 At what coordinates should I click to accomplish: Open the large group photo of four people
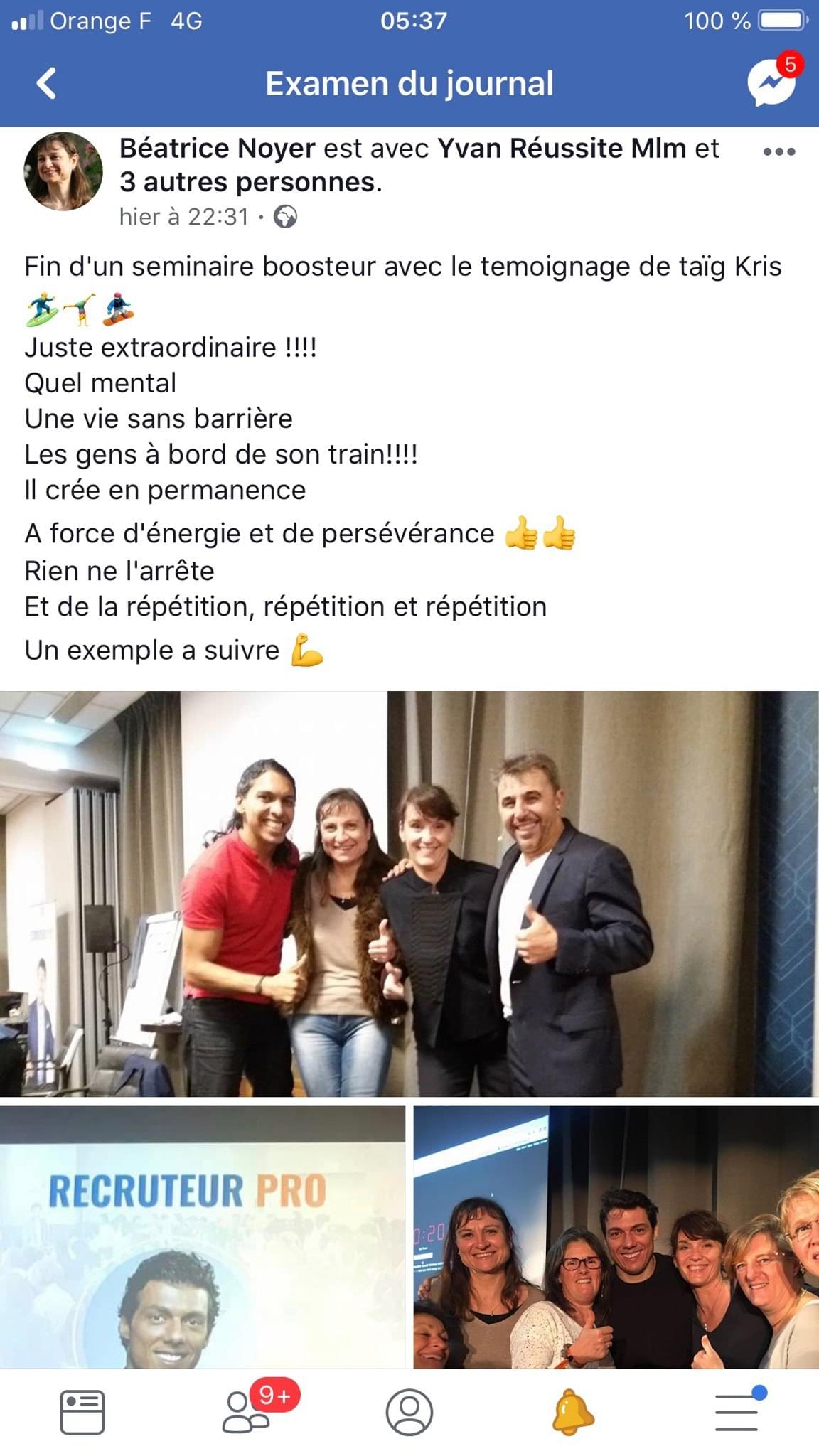click(409, 894)
